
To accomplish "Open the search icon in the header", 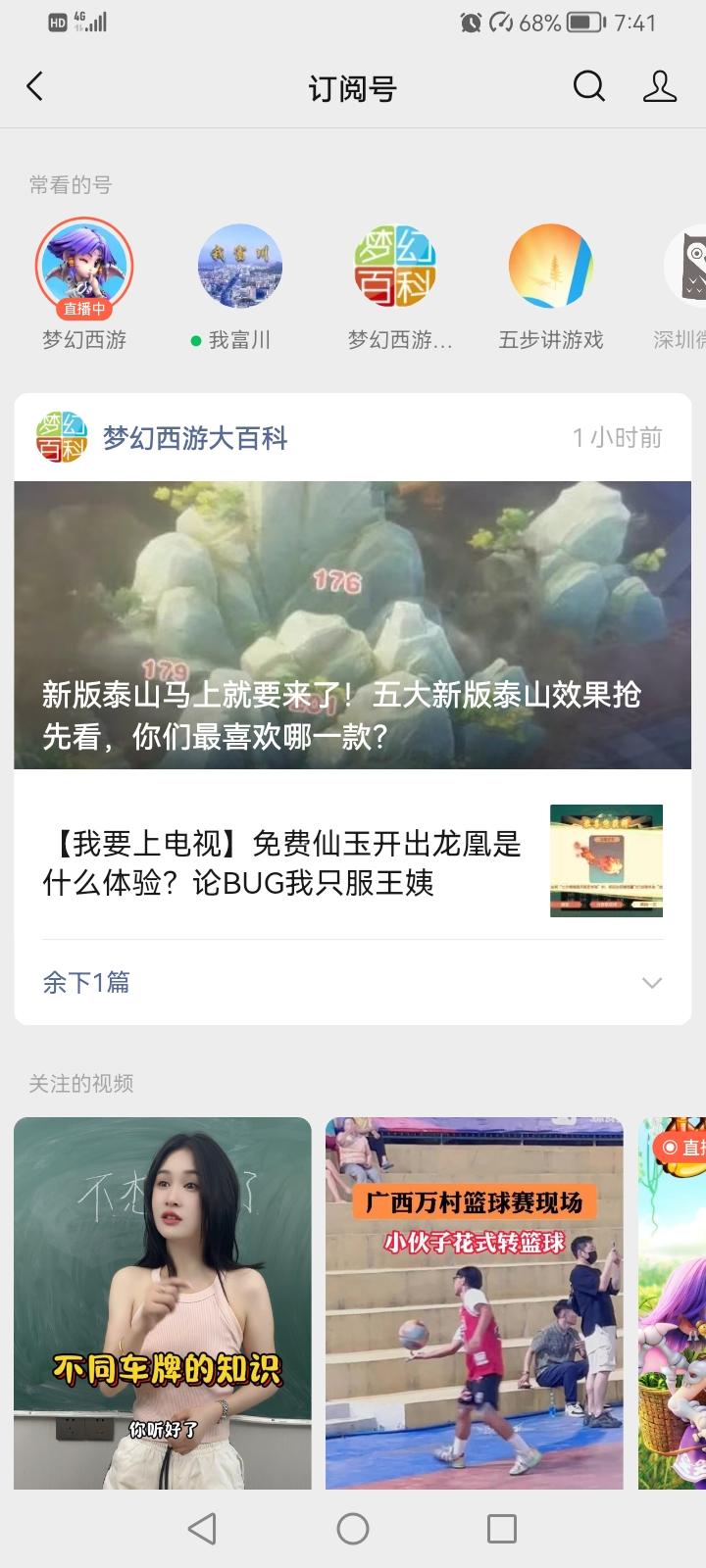I will pyautogui.click(x=588, y=87).
